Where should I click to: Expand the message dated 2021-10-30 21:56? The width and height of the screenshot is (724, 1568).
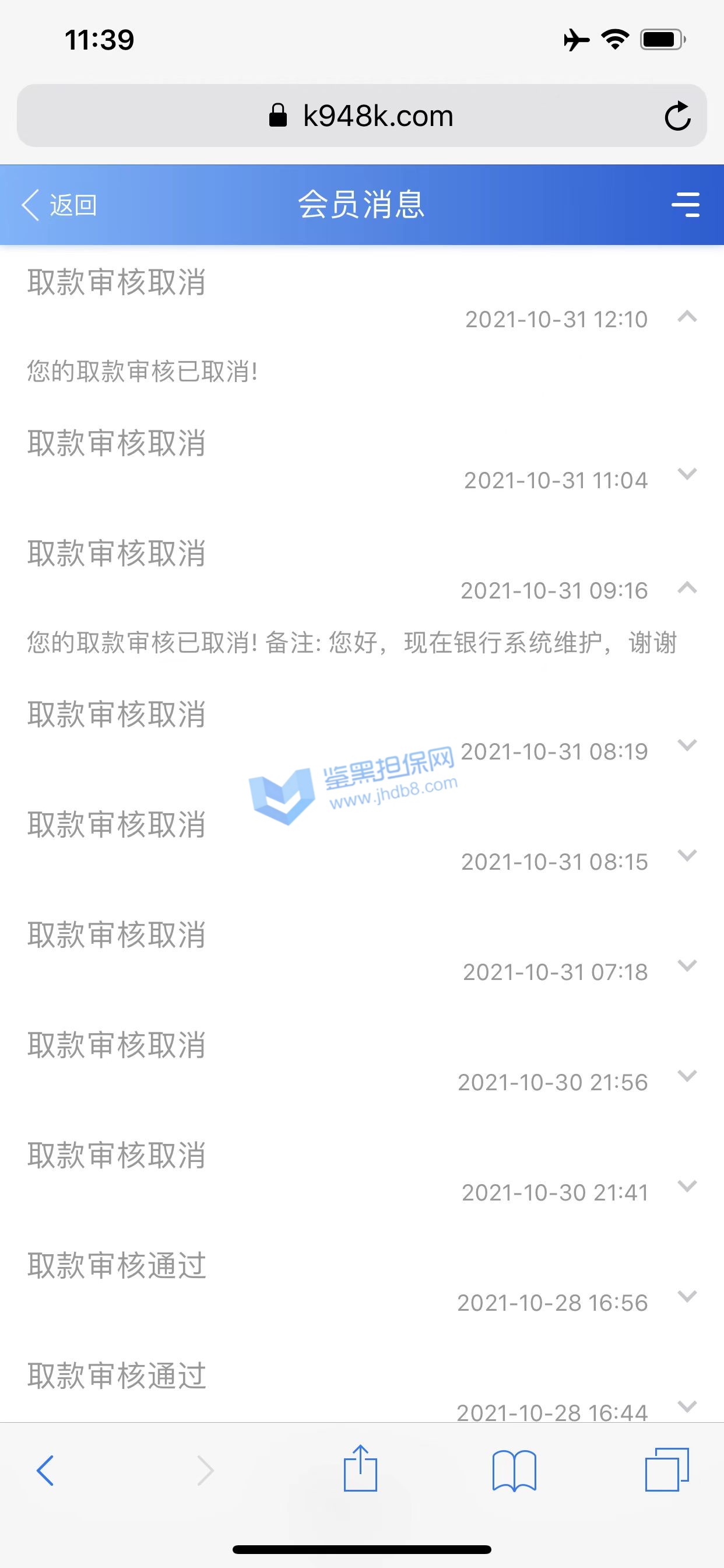687,1076
